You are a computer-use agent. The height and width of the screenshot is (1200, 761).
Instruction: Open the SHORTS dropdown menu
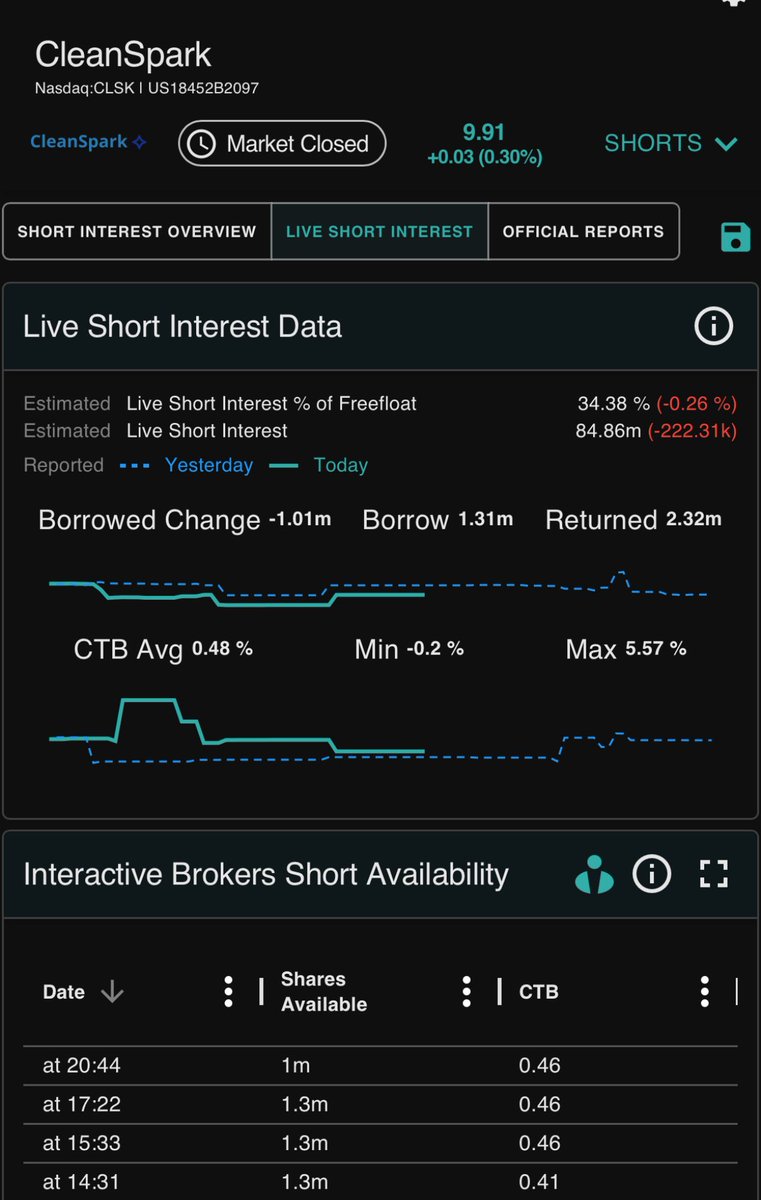click(671, 144)
